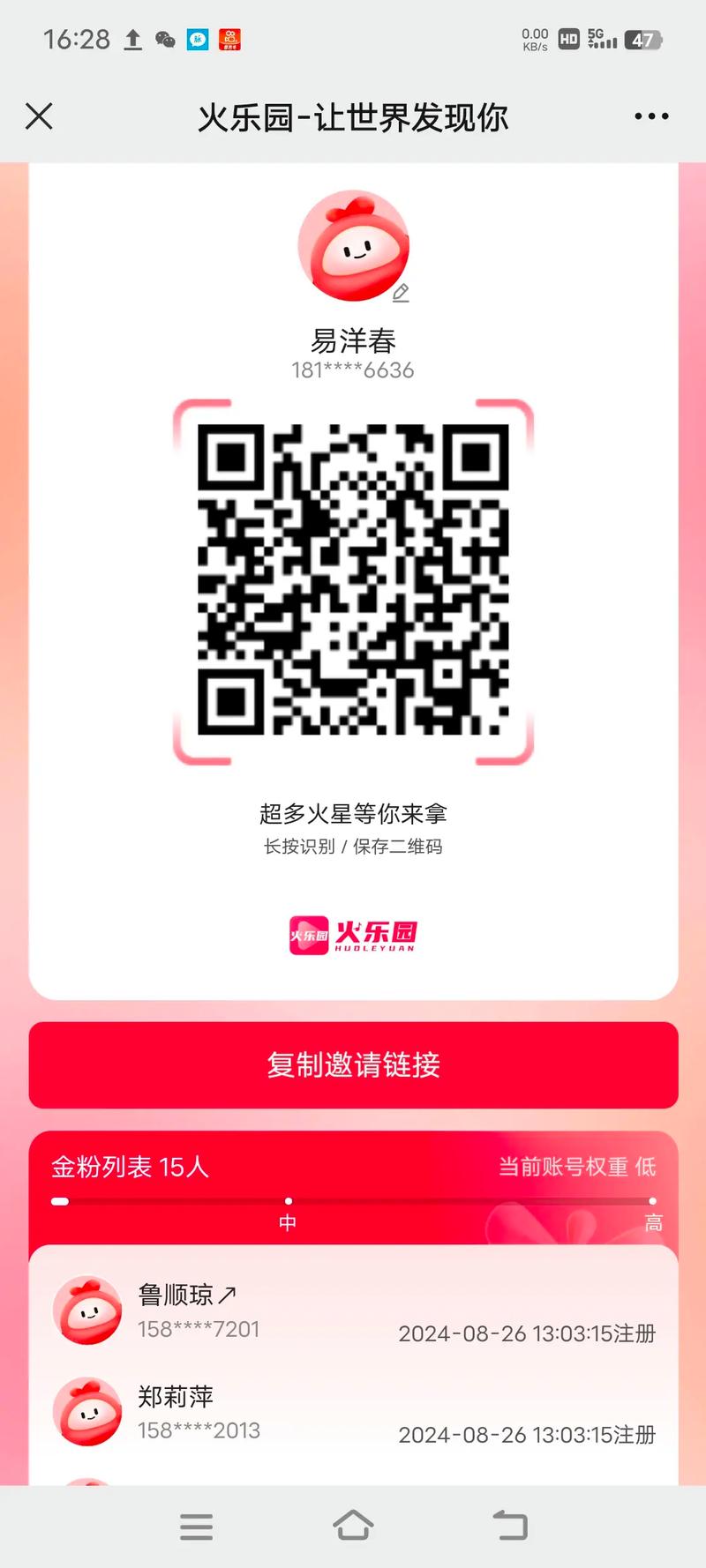Tap 复制邀请链接 to copy the invite link
The height and width of the screenshot is (1568, 706).
coord(353,1065)
